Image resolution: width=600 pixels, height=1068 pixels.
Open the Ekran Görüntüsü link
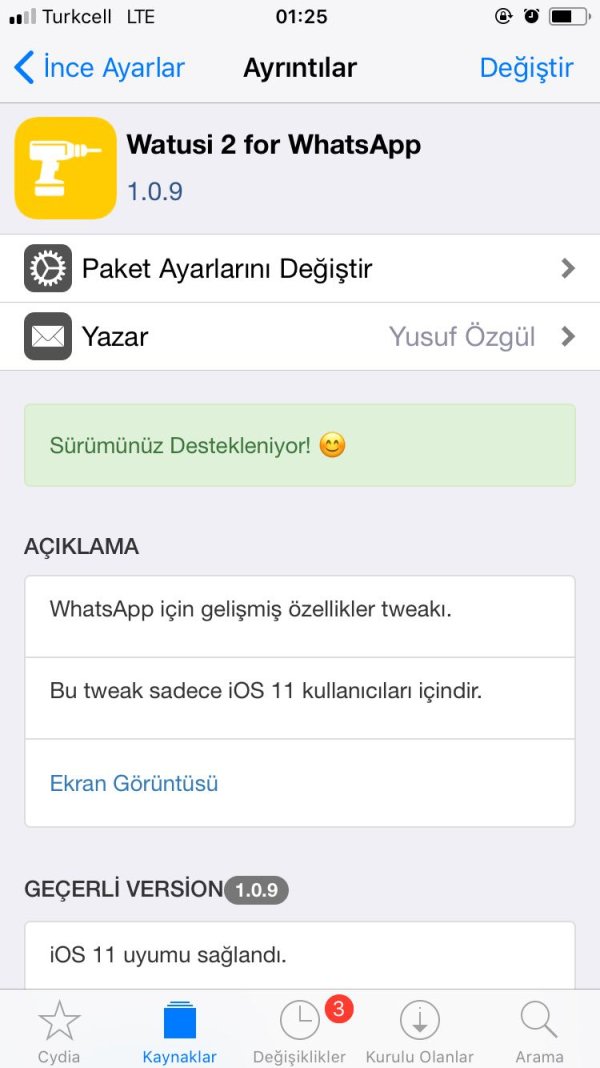(134, 783)
